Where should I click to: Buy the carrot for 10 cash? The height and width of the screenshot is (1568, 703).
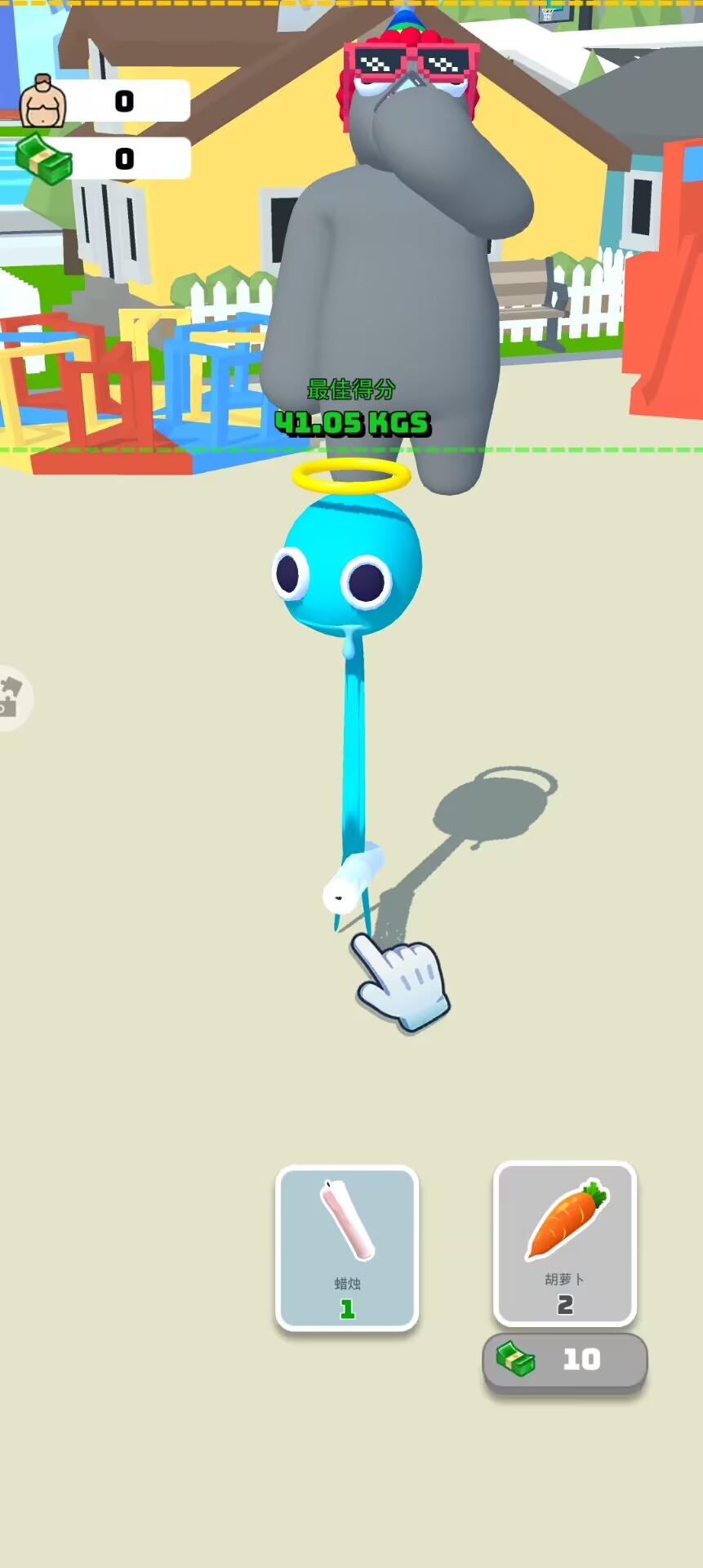click(x=565, y=1360)
